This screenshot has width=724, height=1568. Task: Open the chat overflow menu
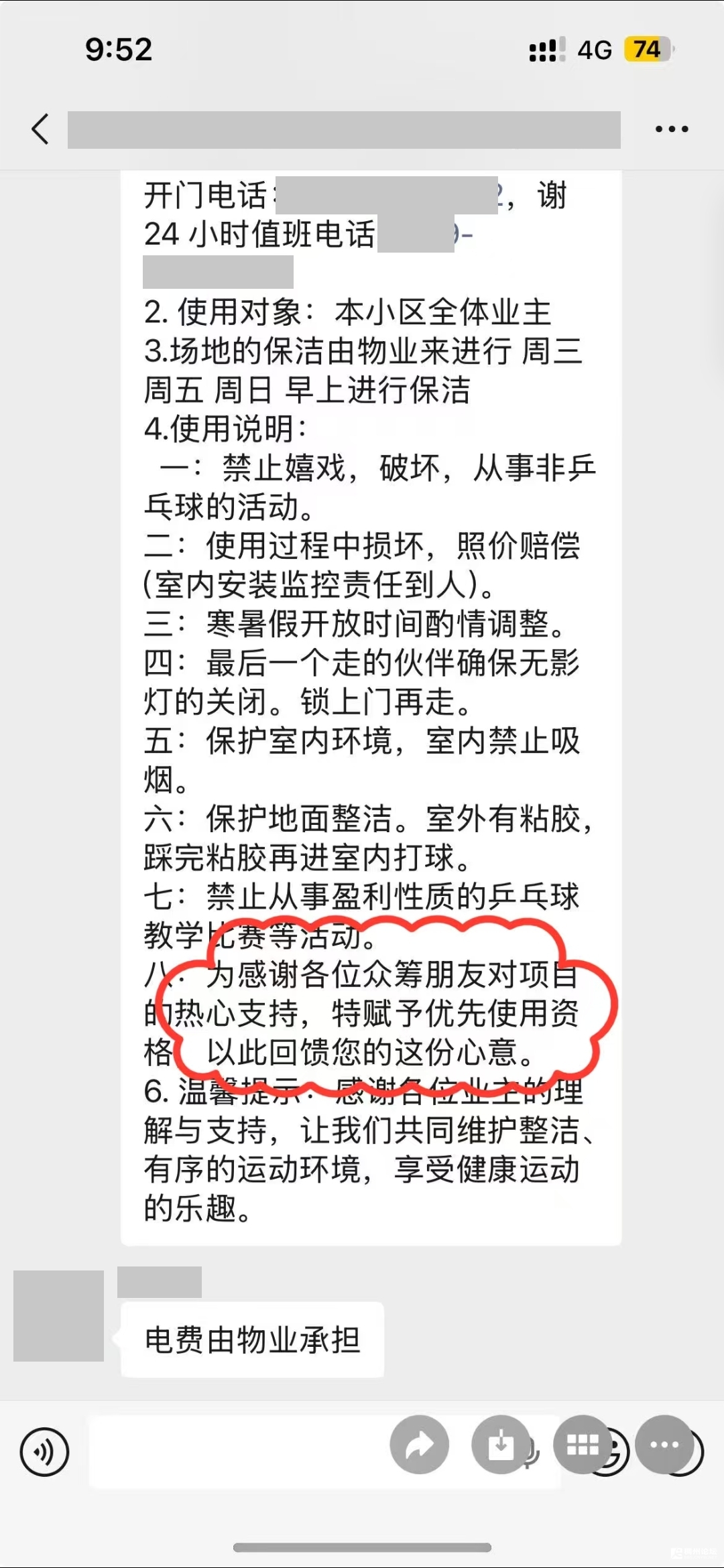point(671,129)
